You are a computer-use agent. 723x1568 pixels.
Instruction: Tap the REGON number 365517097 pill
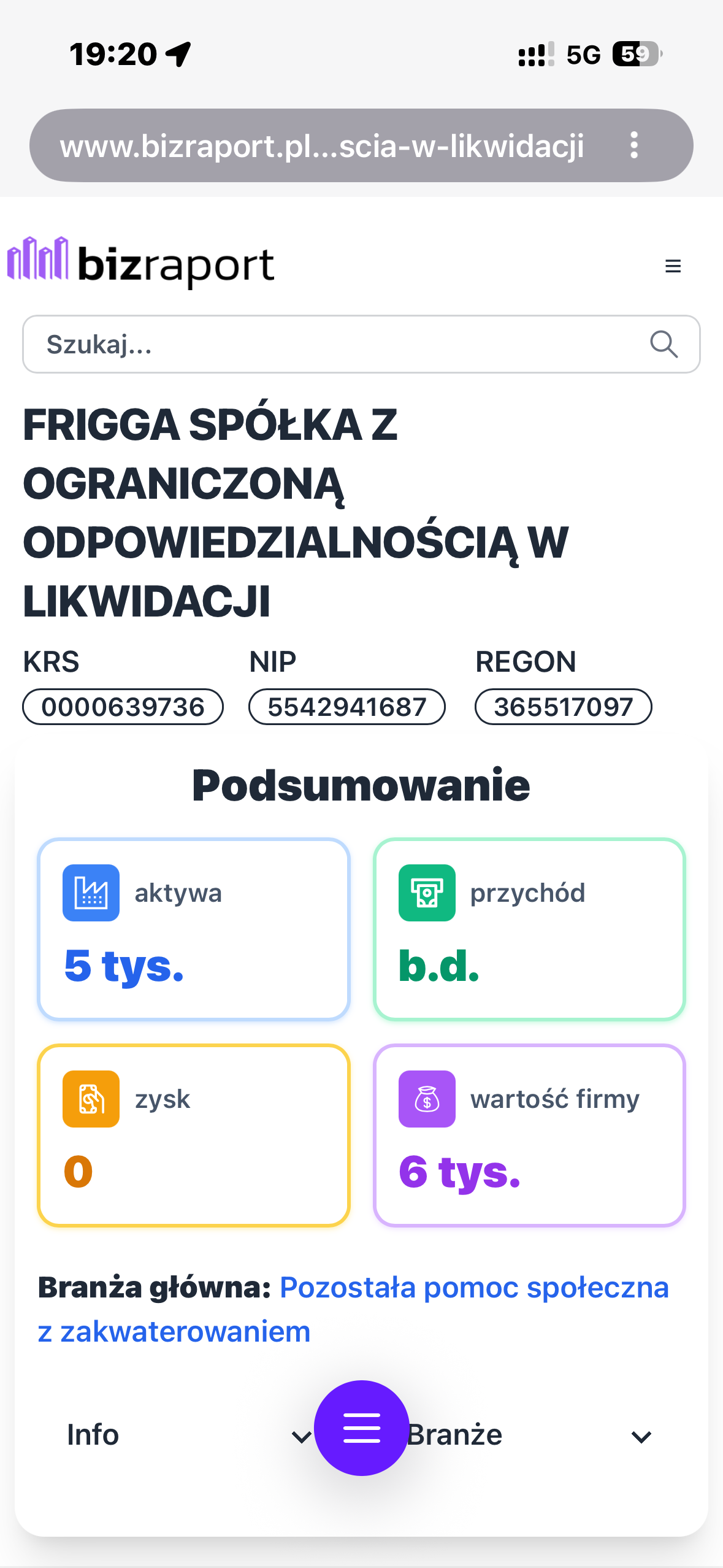(564, 707)
